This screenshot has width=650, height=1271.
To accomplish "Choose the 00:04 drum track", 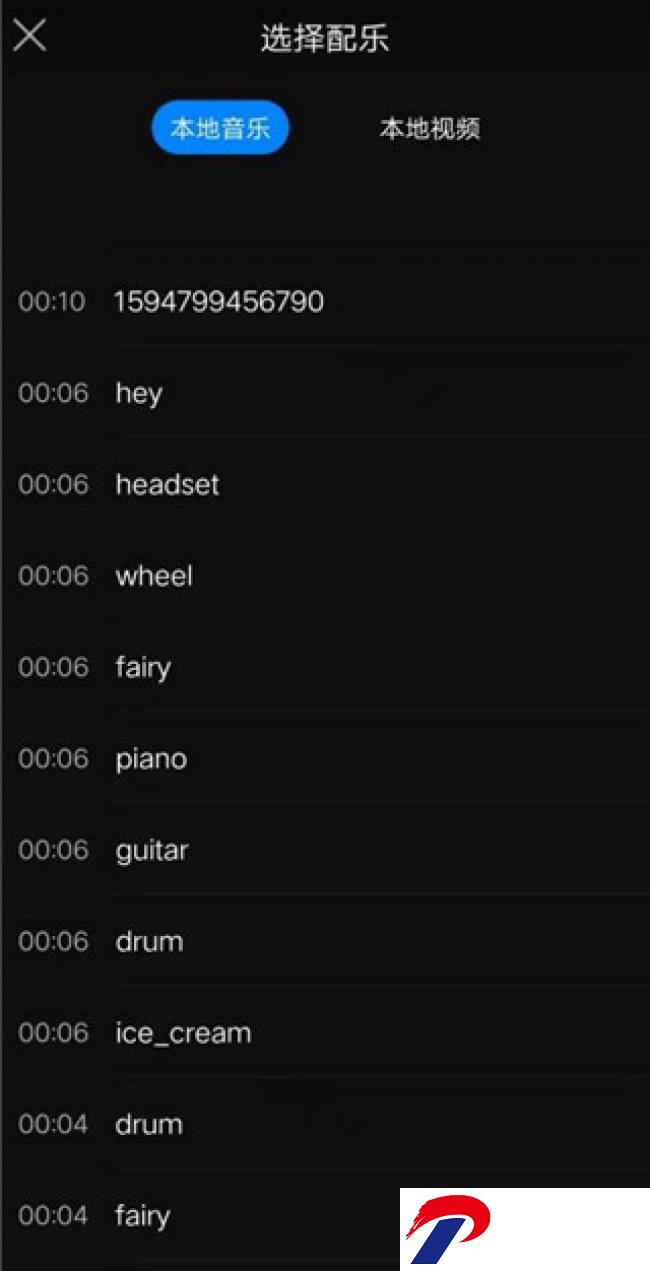I will (x=325, y=1124).
